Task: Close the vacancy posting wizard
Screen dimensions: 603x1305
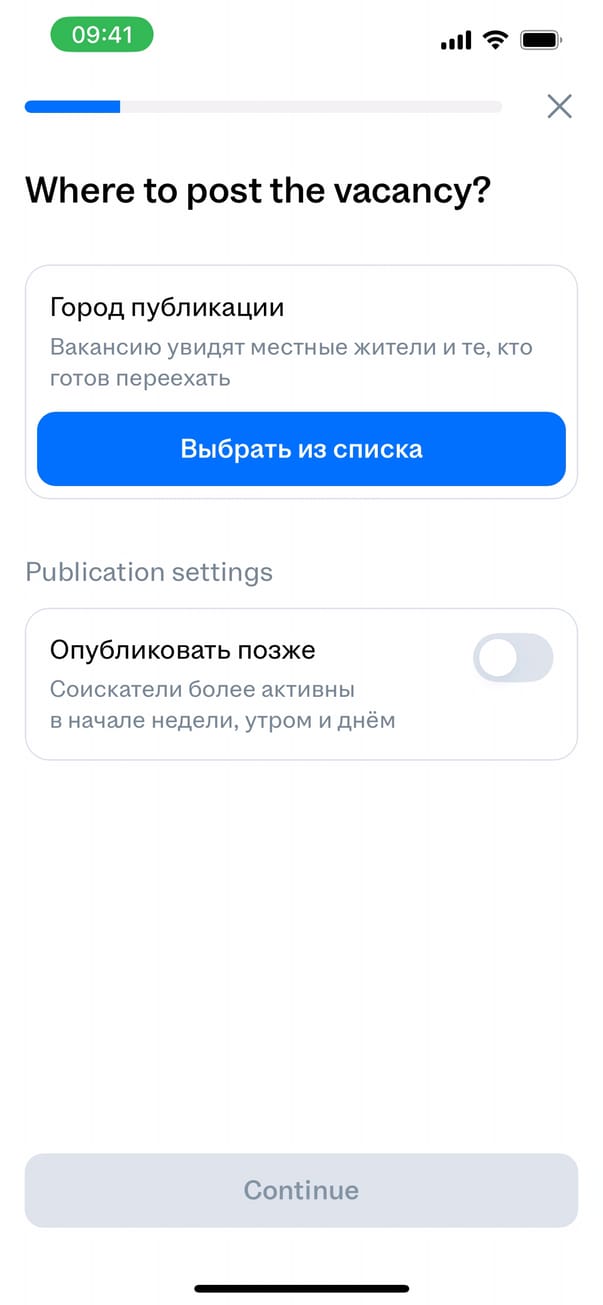Action: coord(559,106)
